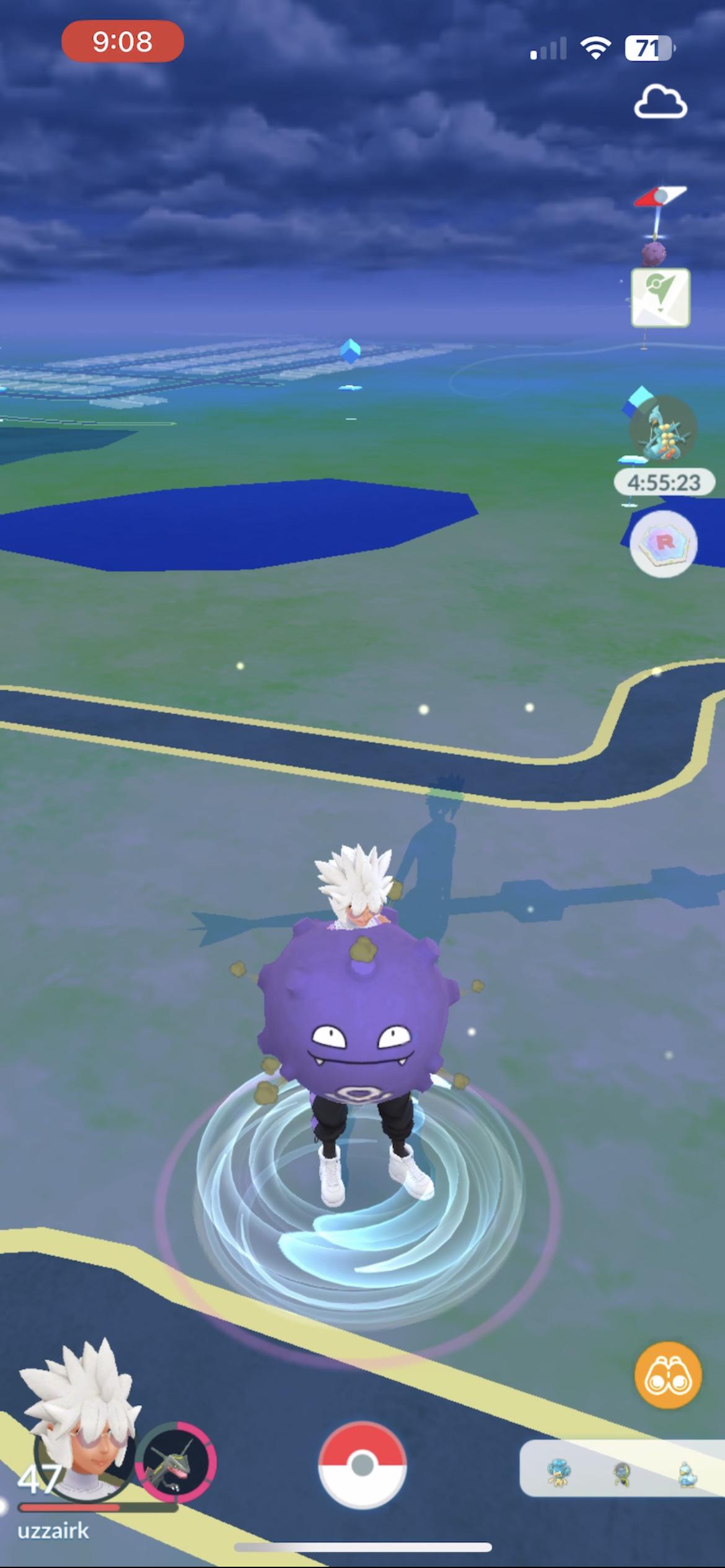
Task: Open the main menu Poké Ball button
Action: click(x=362, y=1465)
